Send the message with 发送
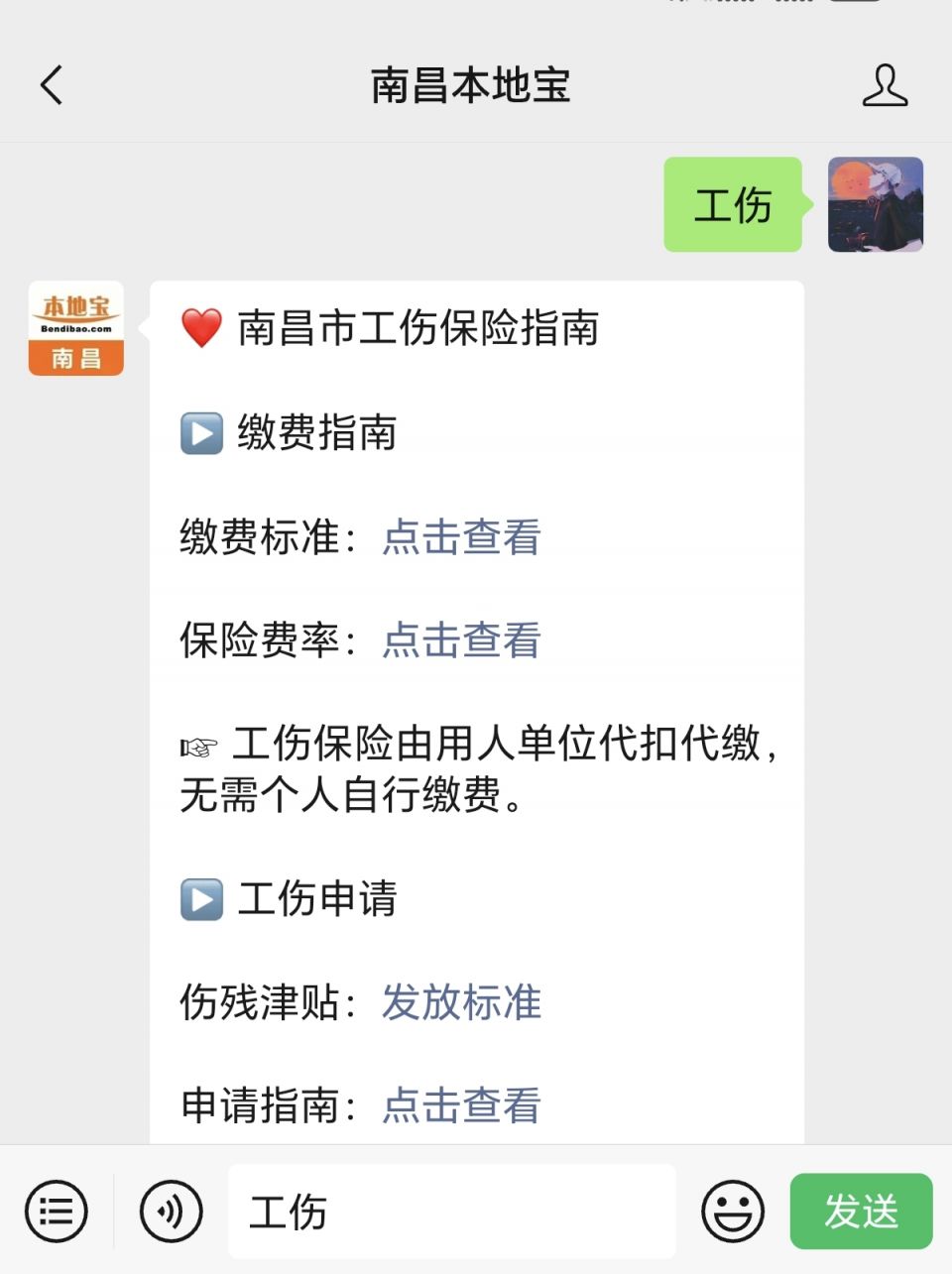 point(861,1211)
